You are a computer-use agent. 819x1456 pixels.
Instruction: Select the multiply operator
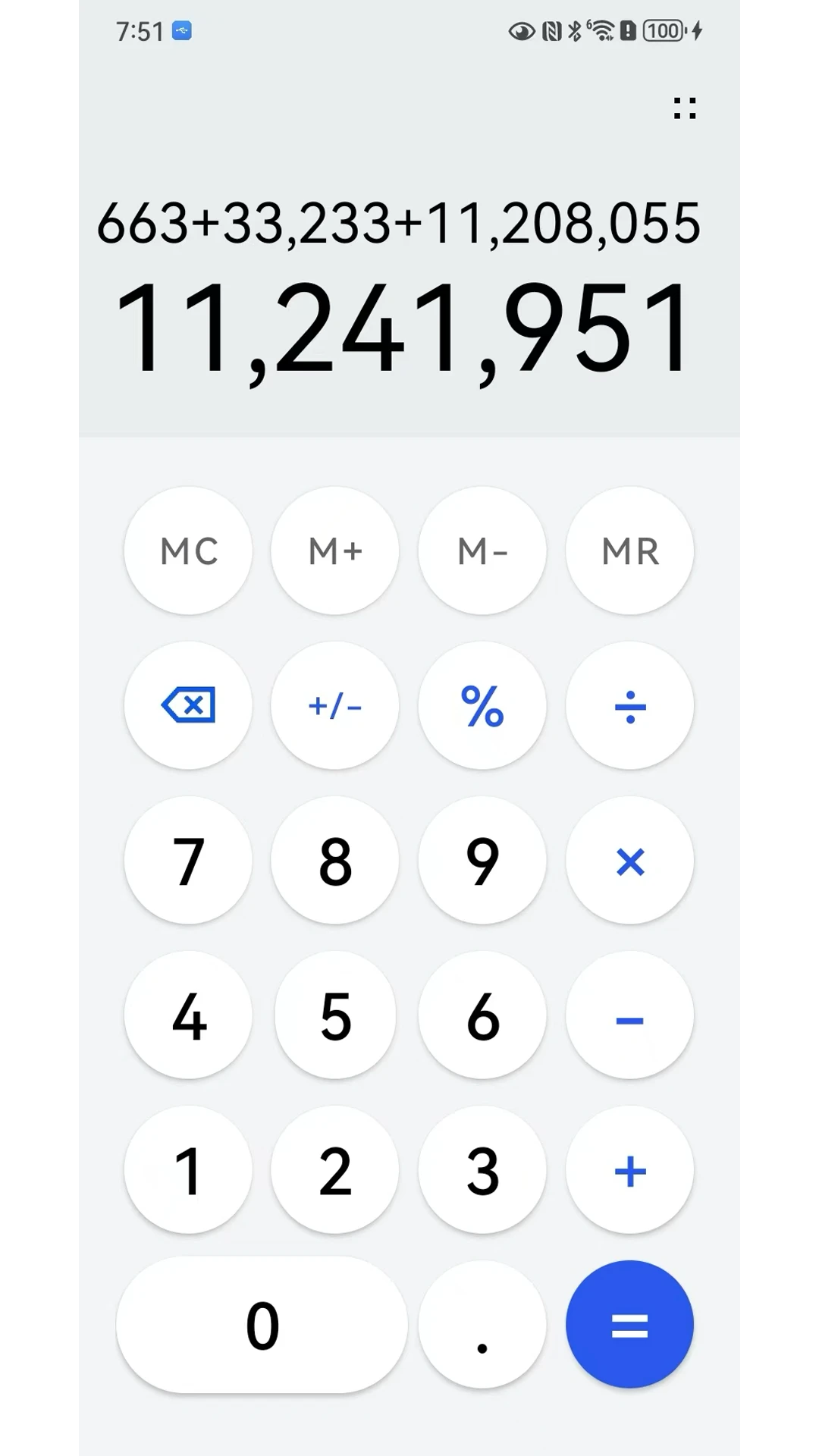[x=629, y=861]
